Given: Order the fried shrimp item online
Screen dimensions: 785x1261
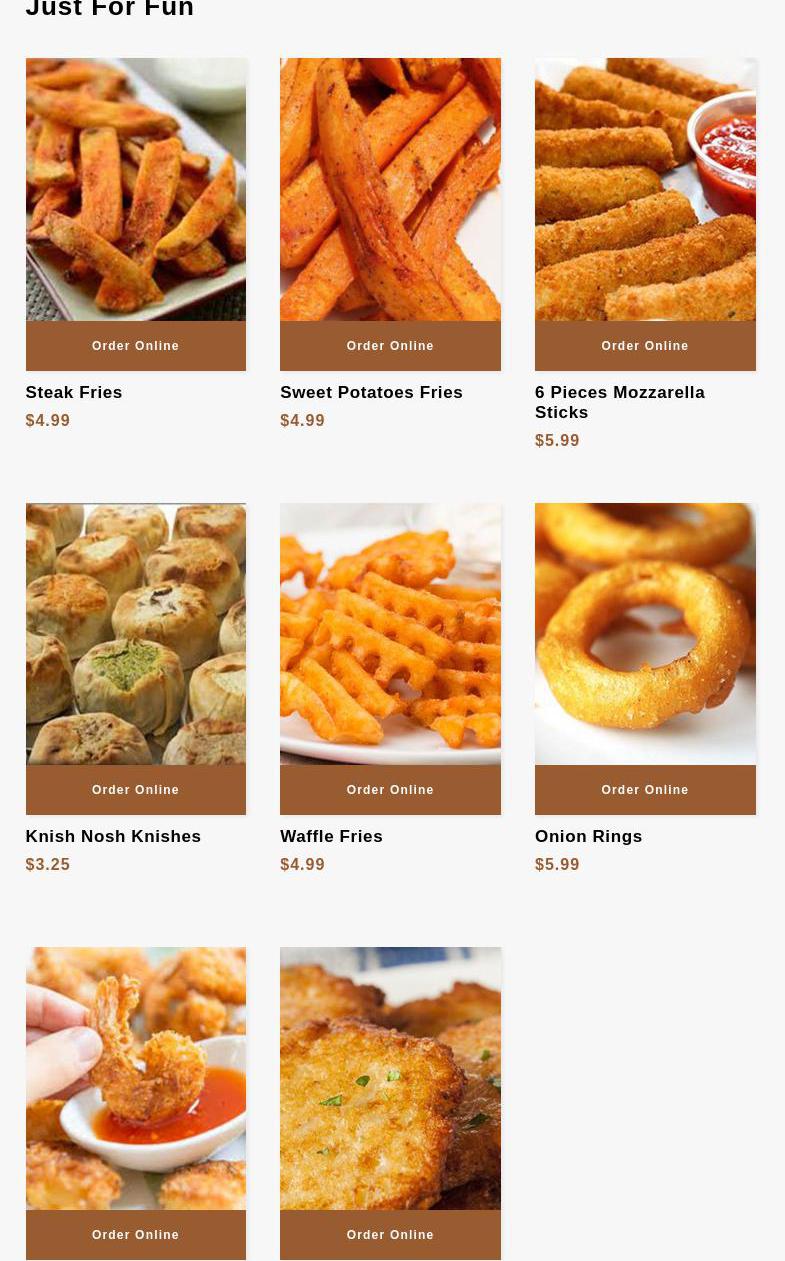Looking at the screenshot, I should (x=135, y=1235).
